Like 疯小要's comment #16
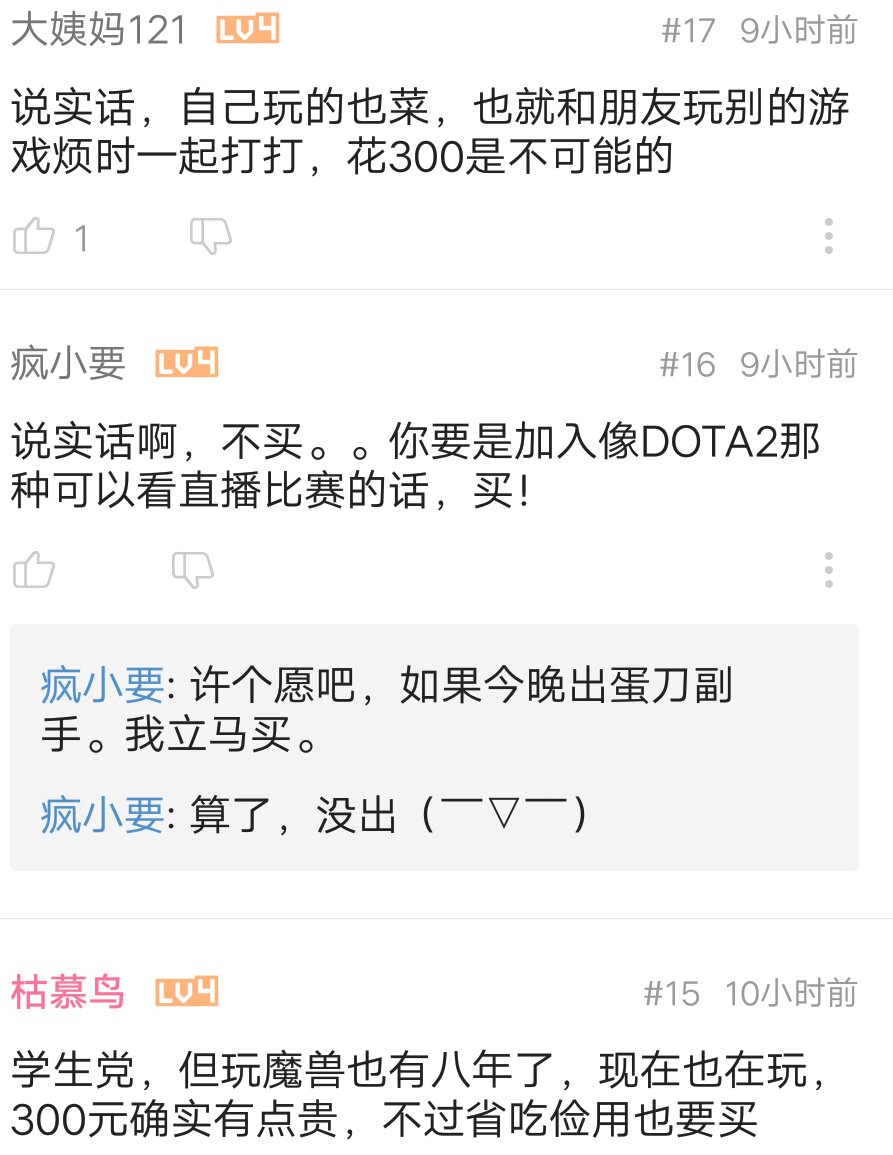 [x=34, y=570]
